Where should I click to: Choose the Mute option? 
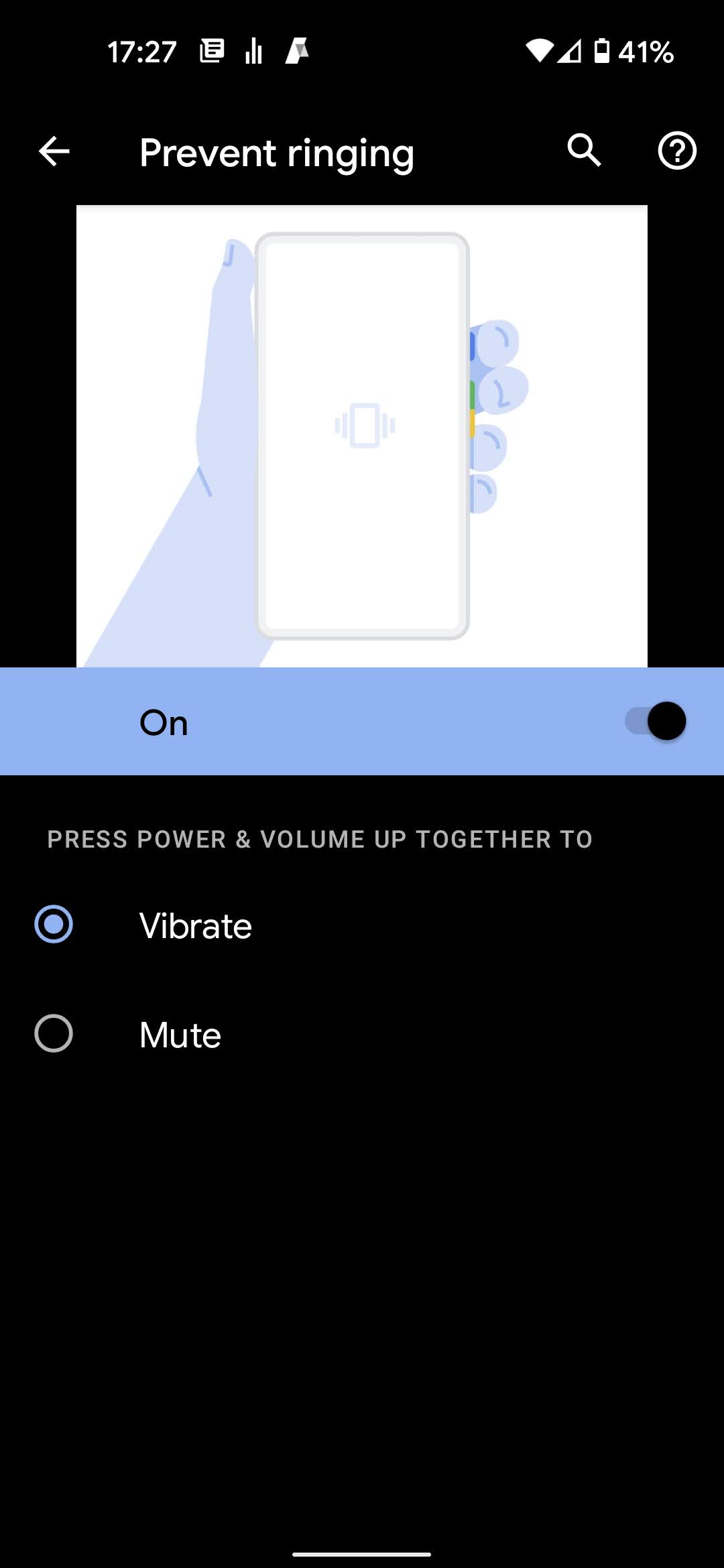coord(362,1034)
